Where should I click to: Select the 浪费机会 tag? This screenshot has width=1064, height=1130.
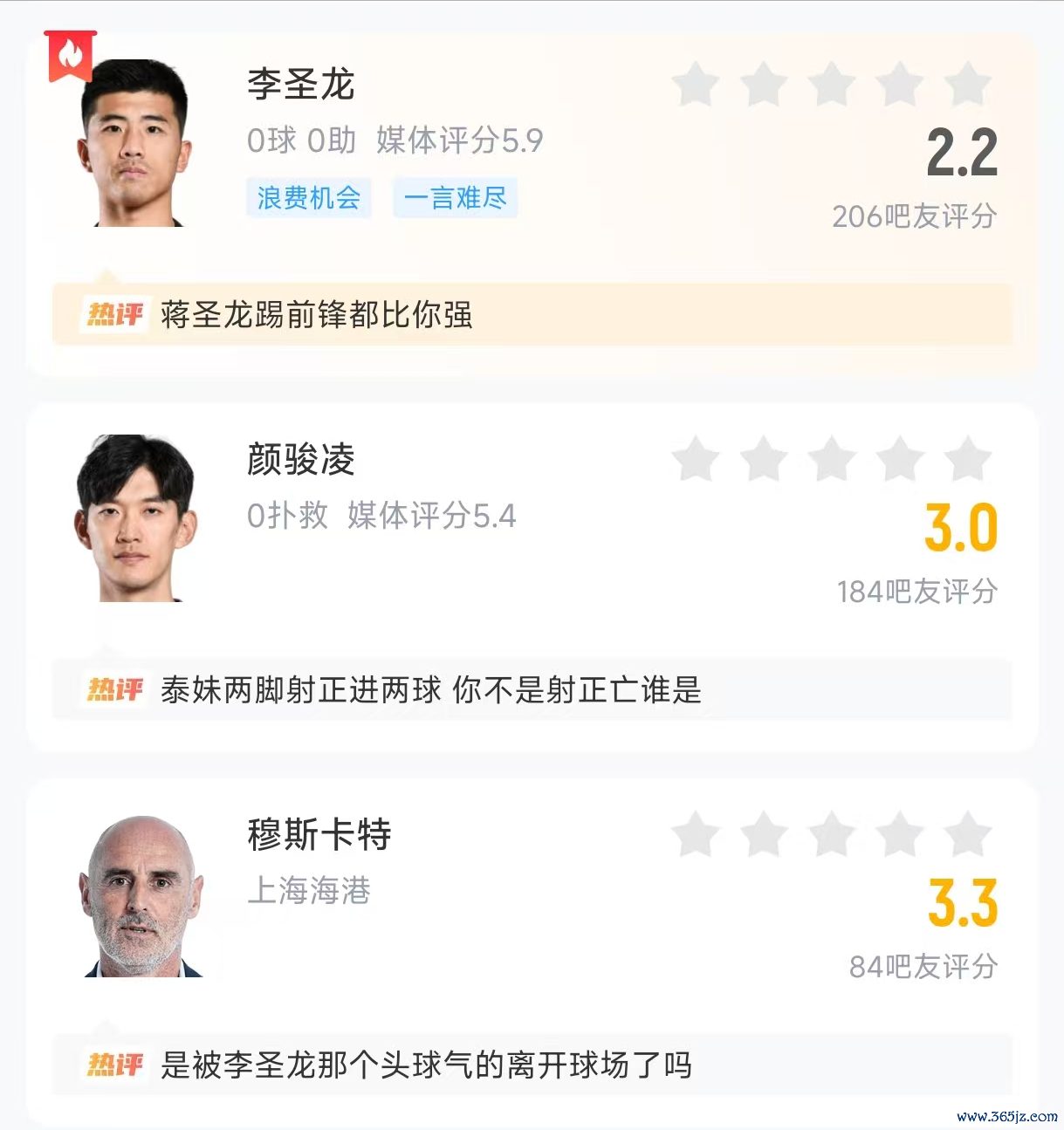tap(308, 198)
